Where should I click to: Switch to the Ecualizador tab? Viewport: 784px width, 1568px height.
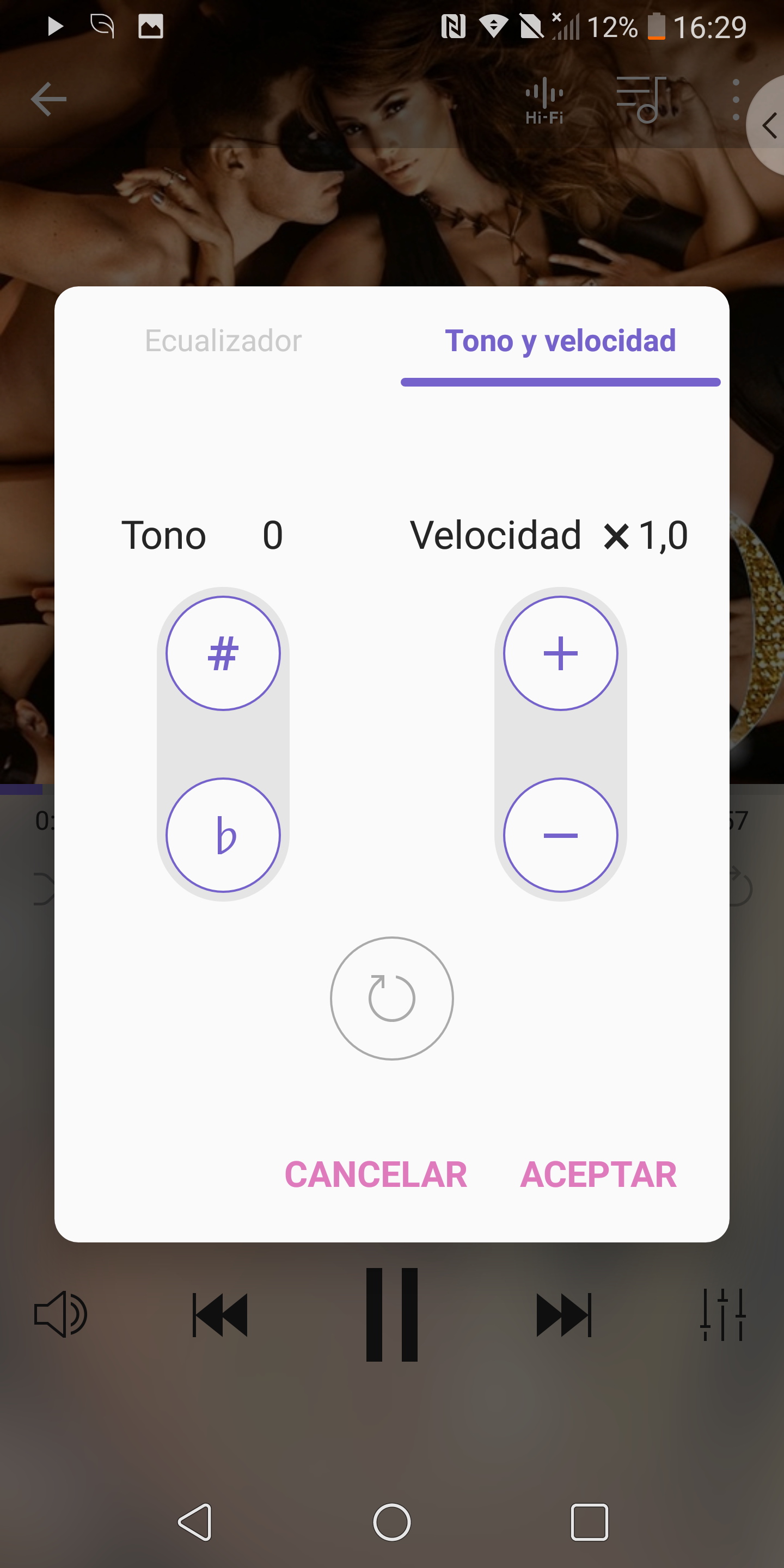pyautogui.click(x=223, y=341)
